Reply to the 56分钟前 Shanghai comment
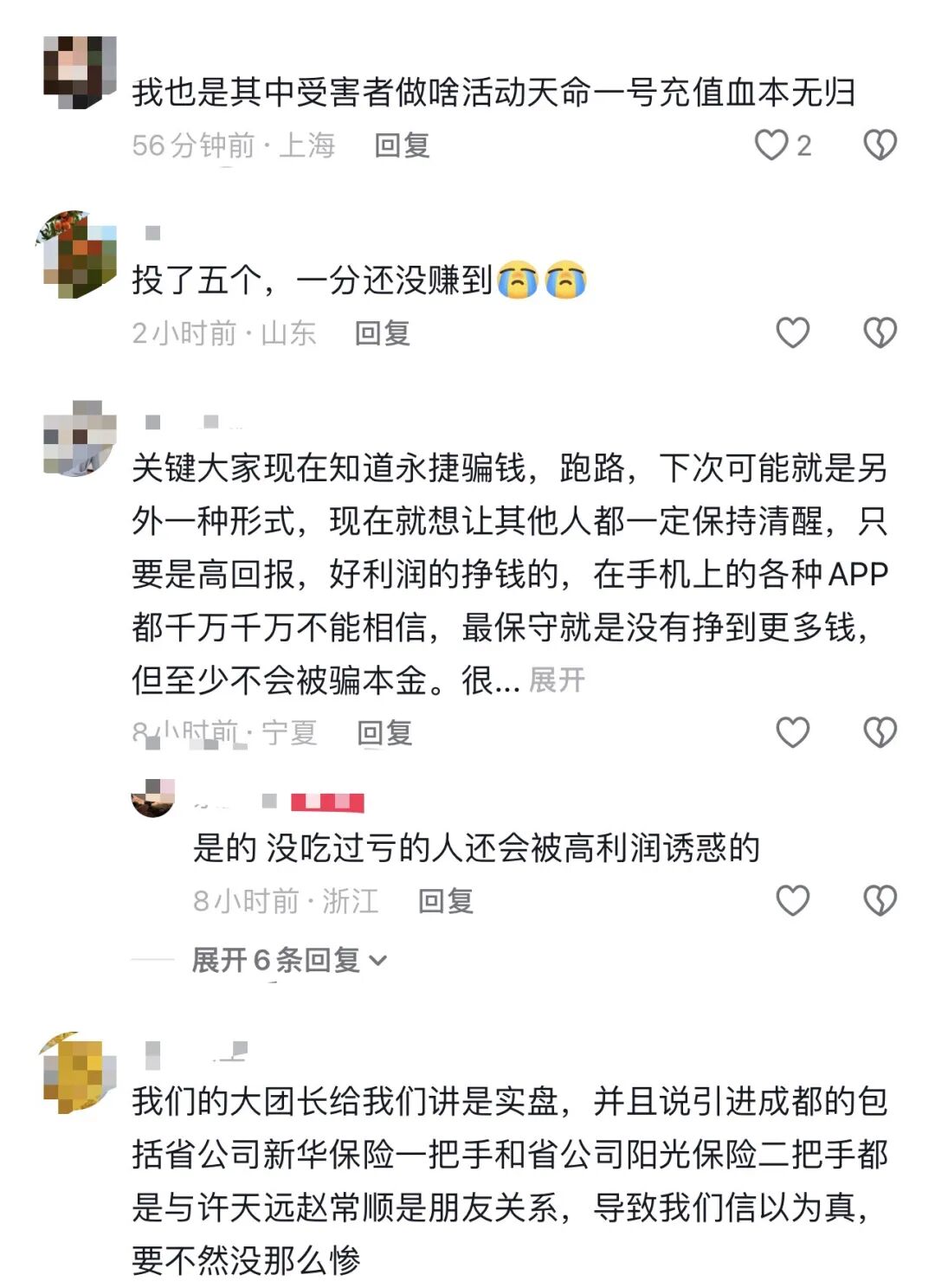935x1288 pixels. [x=402, y=145]
